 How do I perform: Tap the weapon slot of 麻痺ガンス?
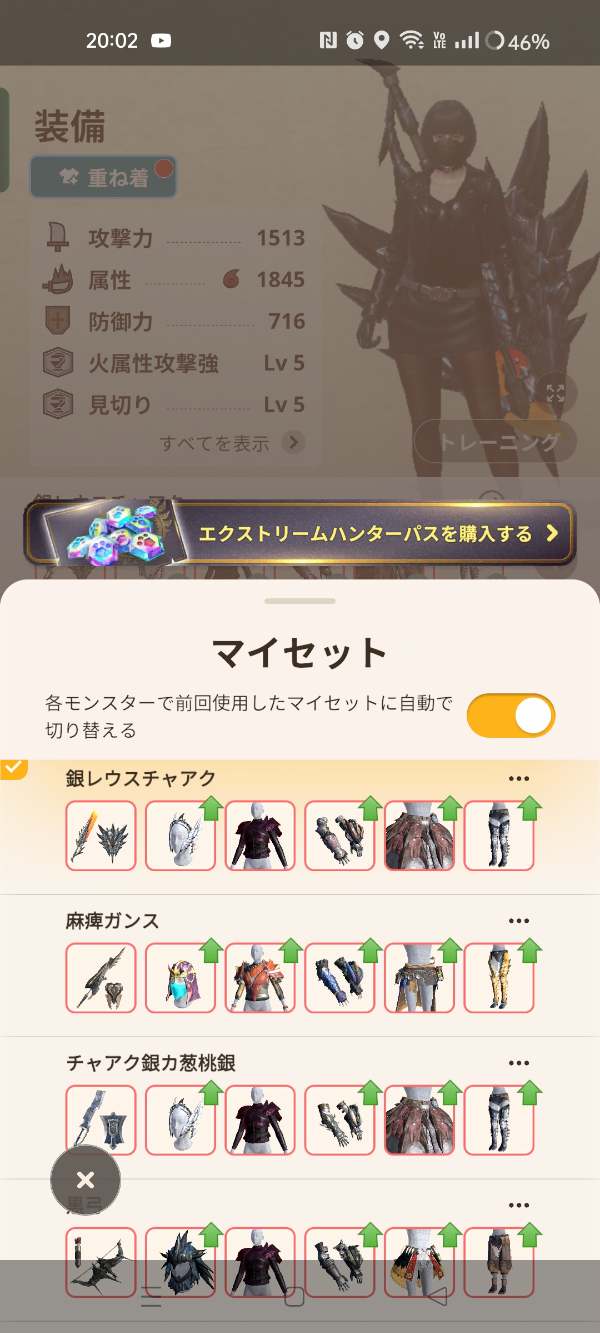[x=101, y=977]
